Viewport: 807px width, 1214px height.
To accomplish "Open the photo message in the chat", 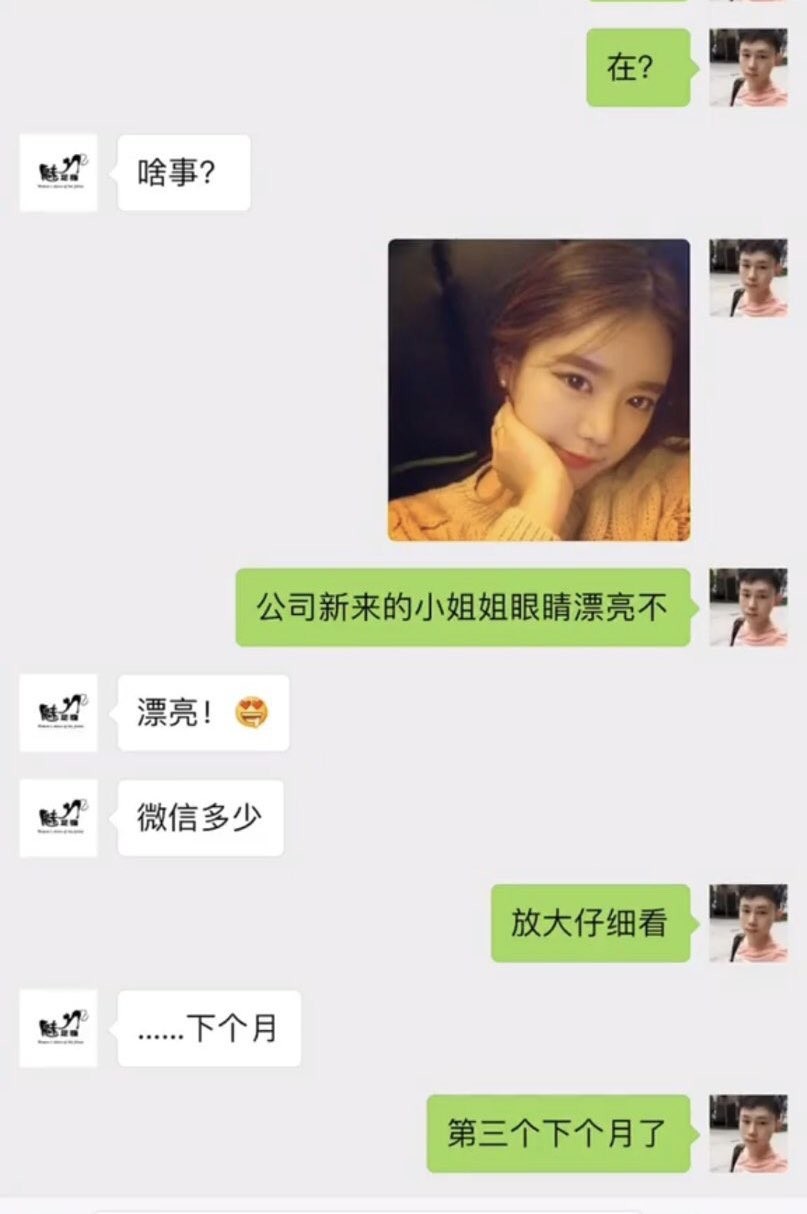I will (538, 390).
